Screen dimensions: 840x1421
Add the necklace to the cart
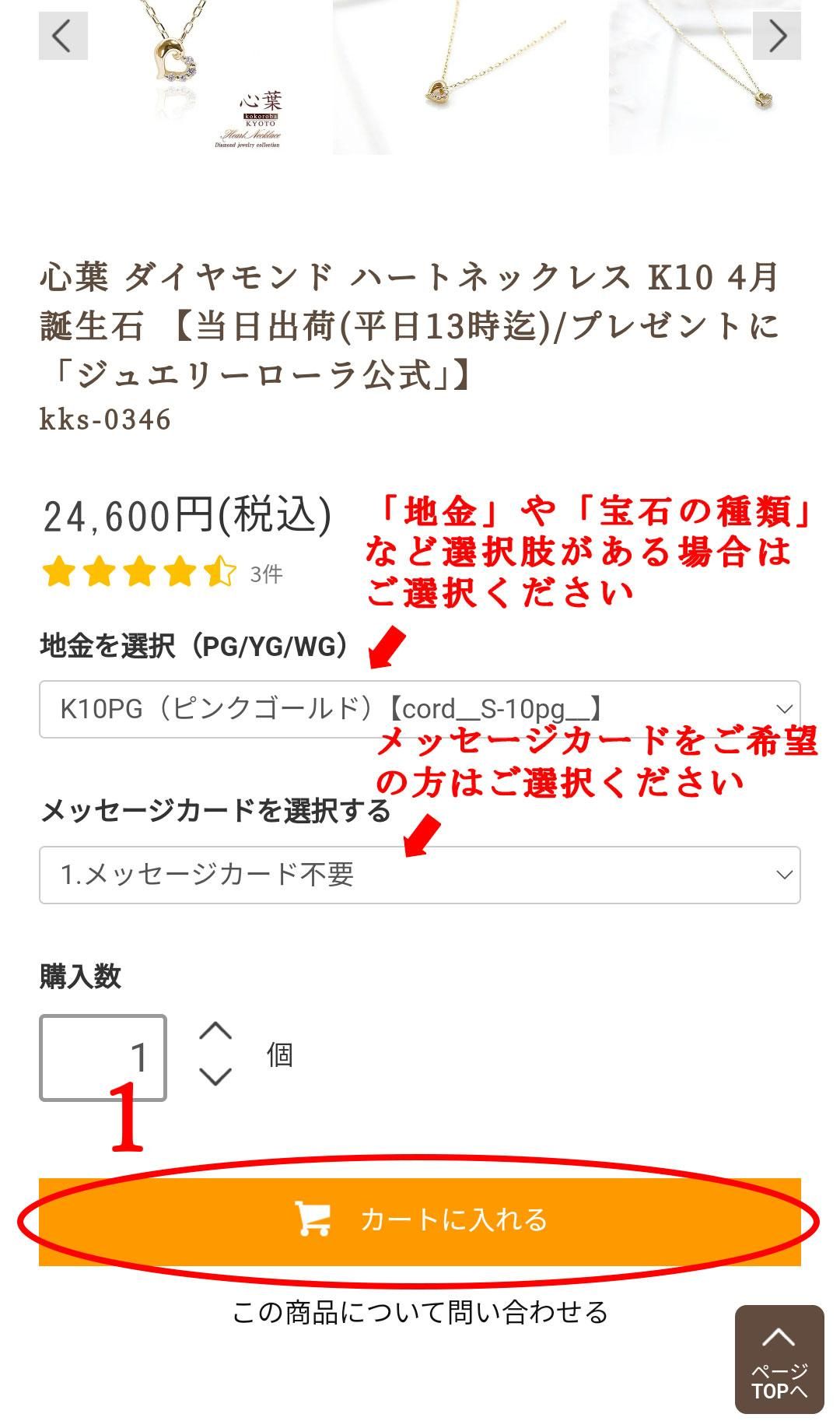tap(420, 1220)
